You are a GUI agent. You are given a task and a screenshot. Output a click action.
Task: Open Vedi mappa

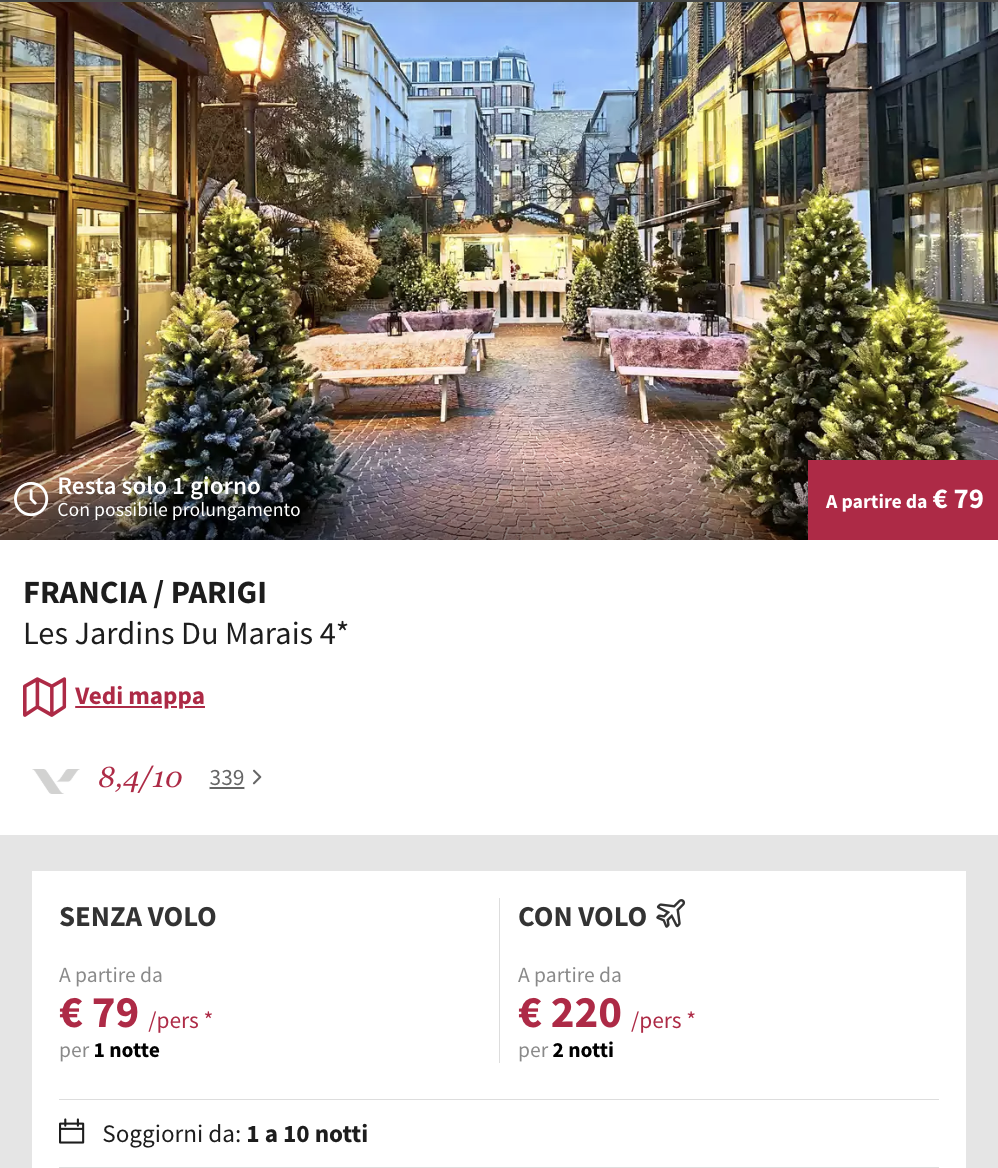pyautogui.click(x=139, y=696)
